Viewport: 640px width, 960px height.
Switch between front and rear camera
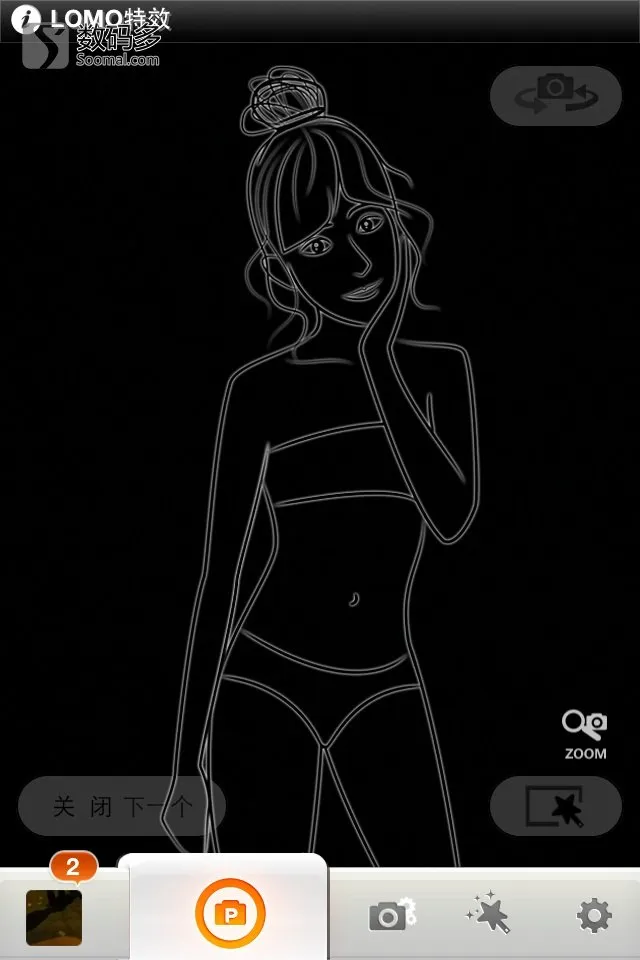555,95
